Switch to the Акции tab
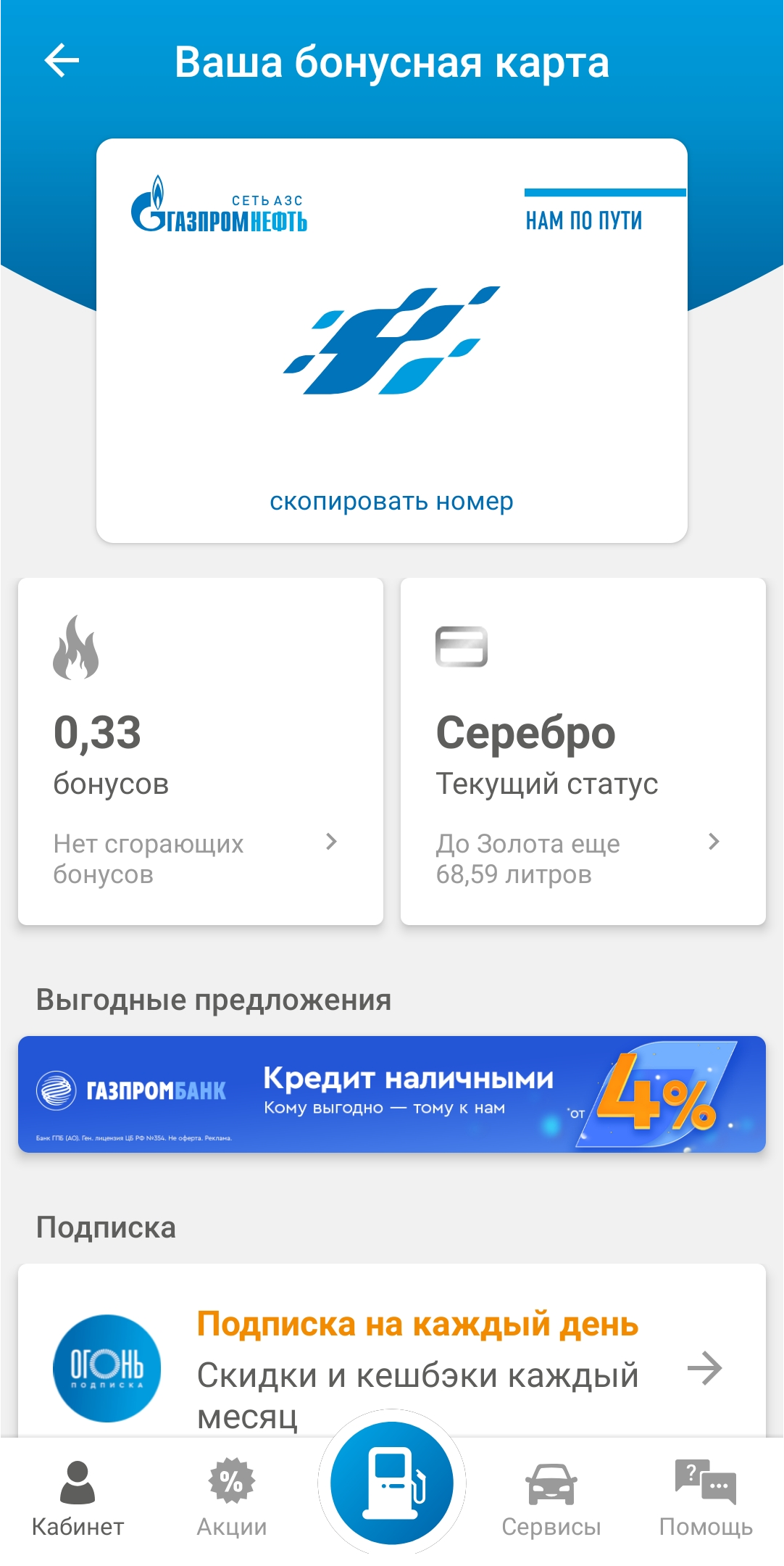The height and width of the screenshot is (1566, 784). 232,1499
